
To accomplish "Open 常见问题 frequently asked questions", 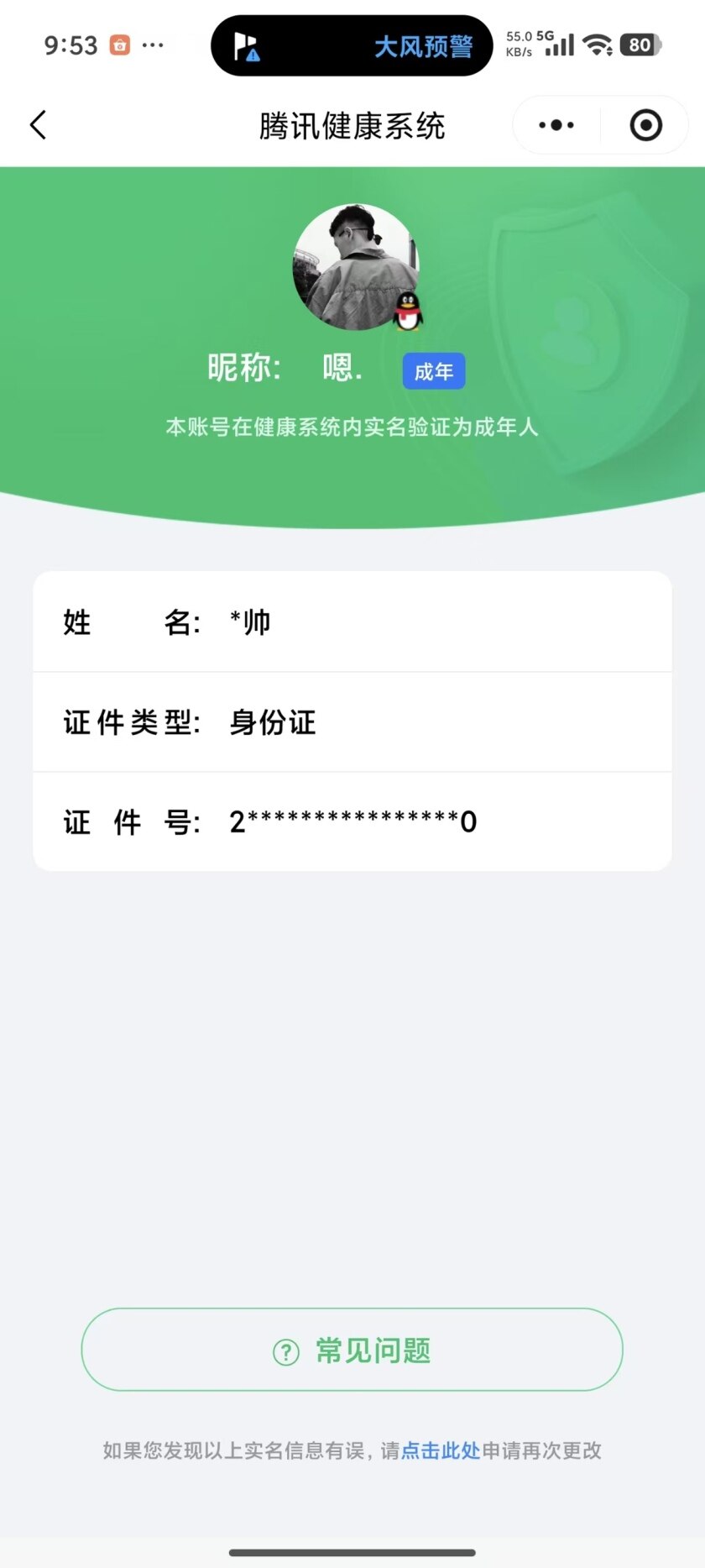I will click(352, 1349).
